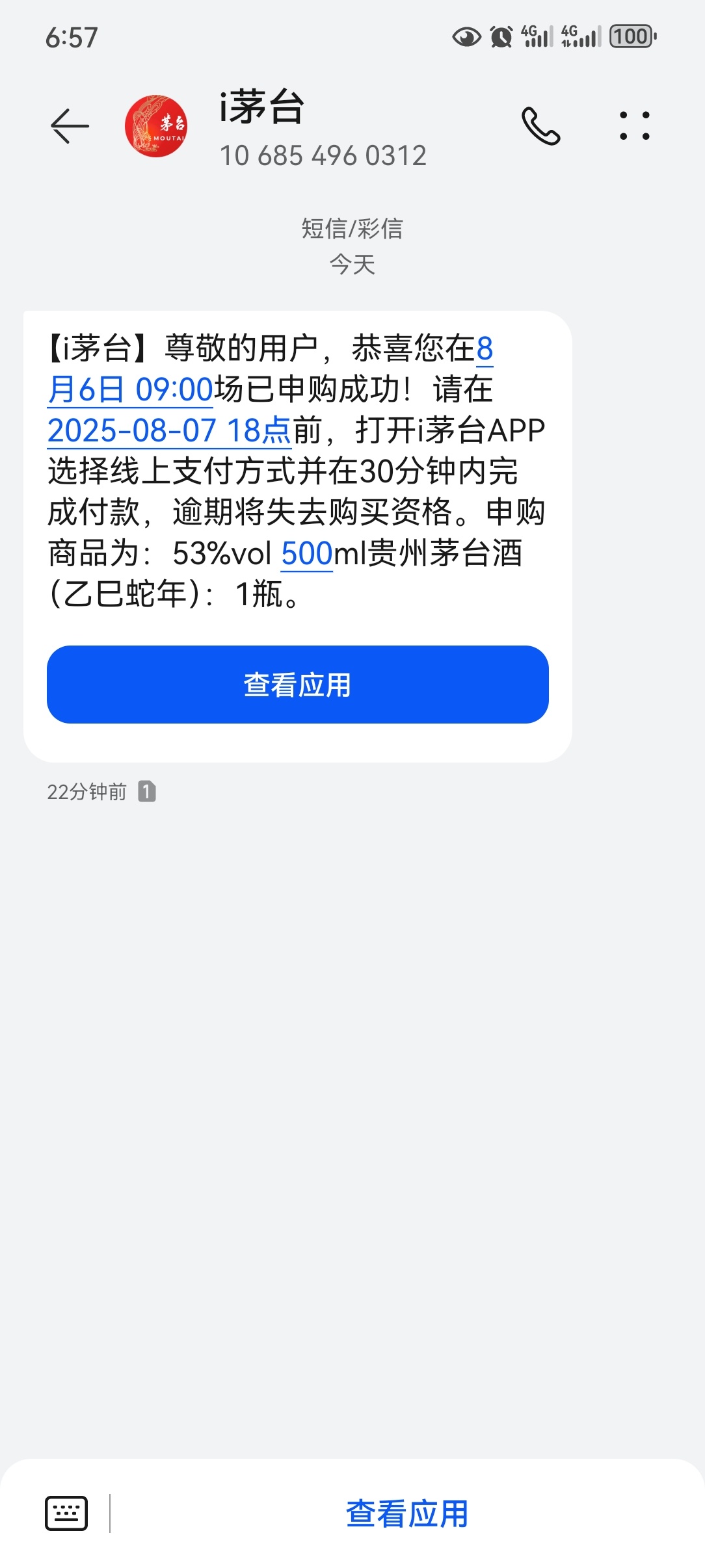The width and height of the screenshot is (705, 1568).
Task: Go back with the arrow icon
Action: pos(70,126)
